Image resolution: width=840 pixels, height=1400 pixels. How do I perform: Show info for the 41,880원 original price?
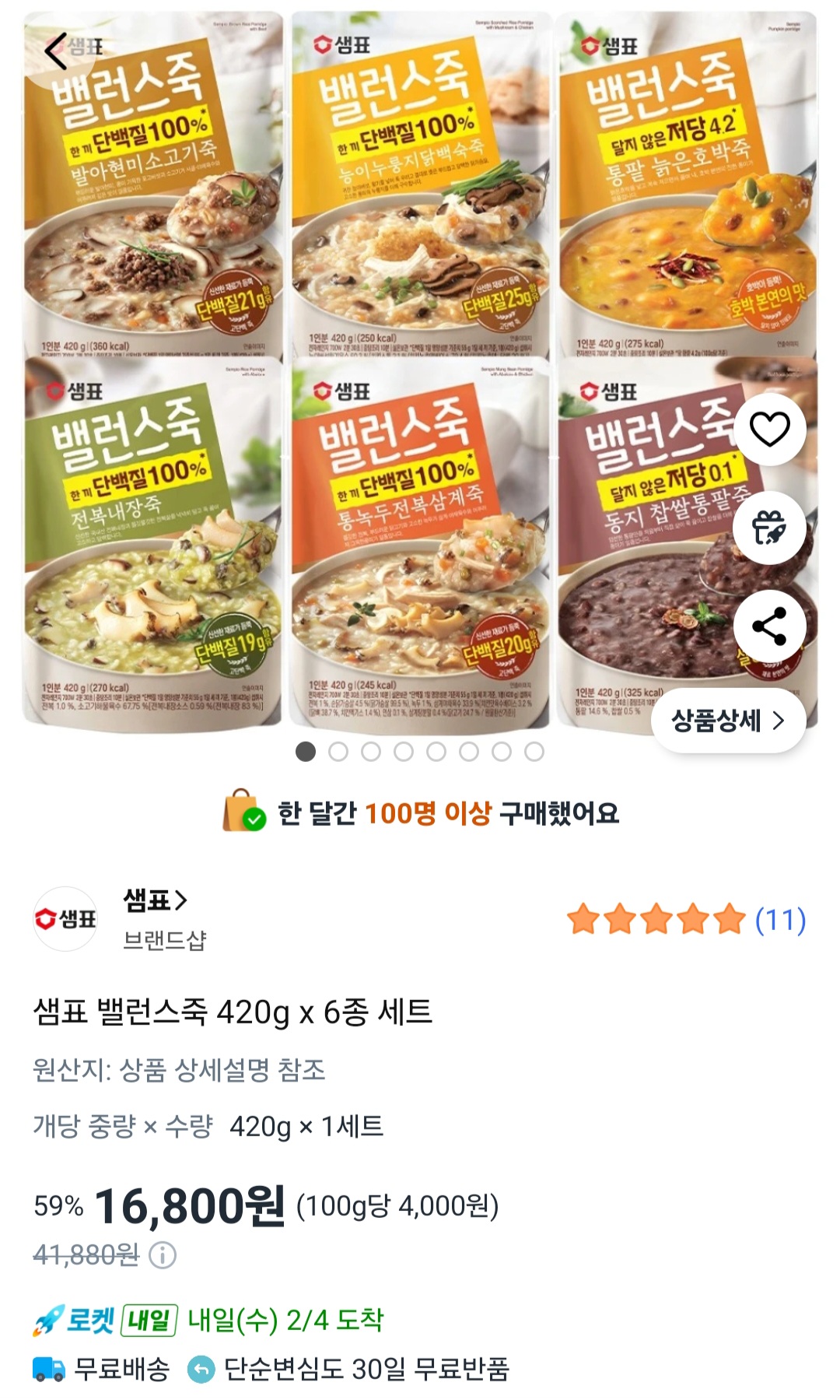163,1254
